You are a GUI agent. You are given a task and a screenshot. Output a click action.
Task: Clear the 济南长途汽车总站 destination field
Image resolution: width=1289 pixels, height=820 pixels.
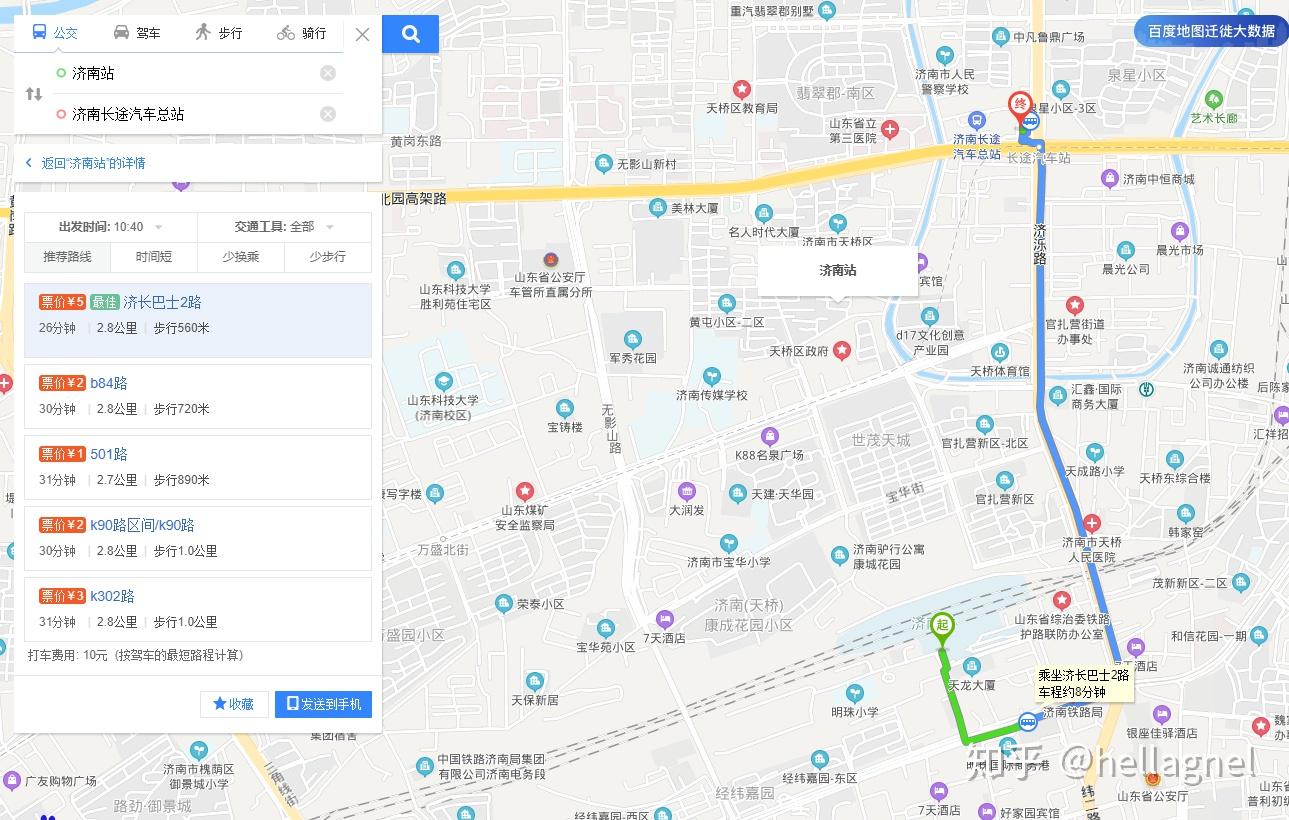(x=328, y=114)
